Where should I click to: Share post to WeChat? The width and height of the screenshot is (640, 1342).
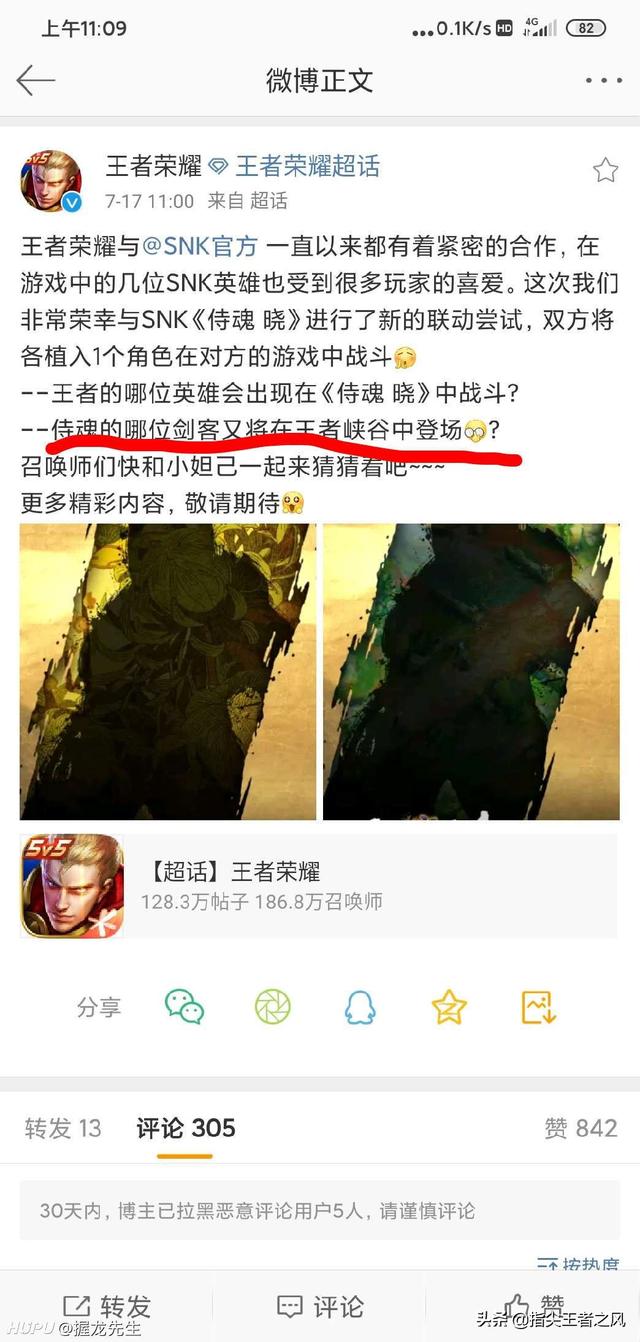184,1006
